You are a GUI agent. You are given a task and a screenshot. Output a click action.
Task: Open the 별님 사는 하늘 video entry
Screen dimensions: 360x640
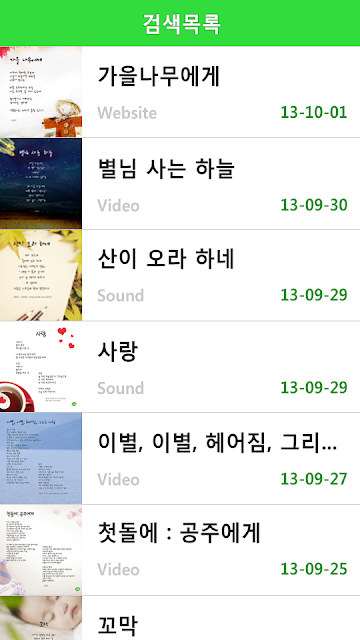click(180, 184)
